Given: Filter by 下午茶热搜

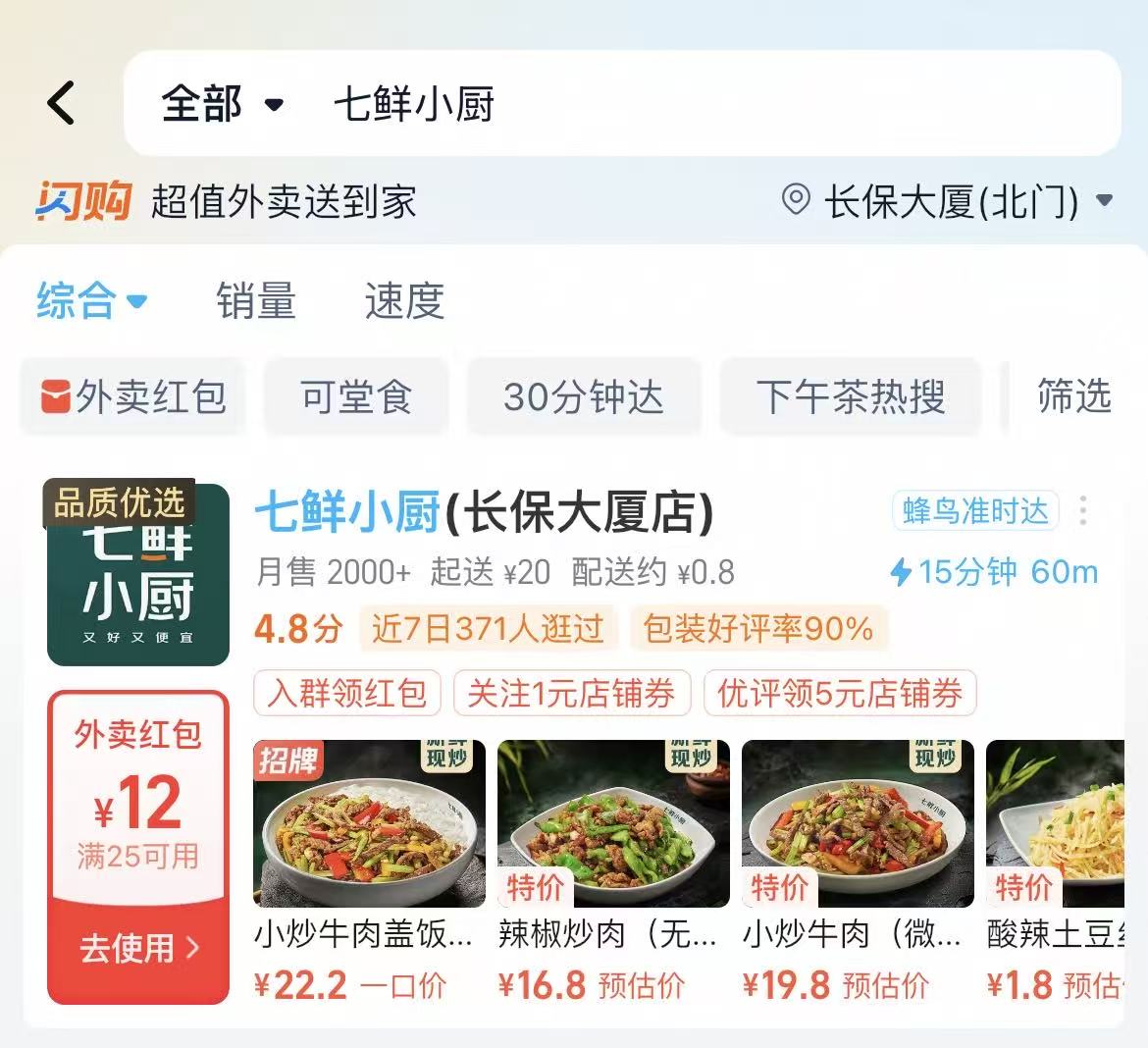Looking at the screenshot, I should coord(850,397).
